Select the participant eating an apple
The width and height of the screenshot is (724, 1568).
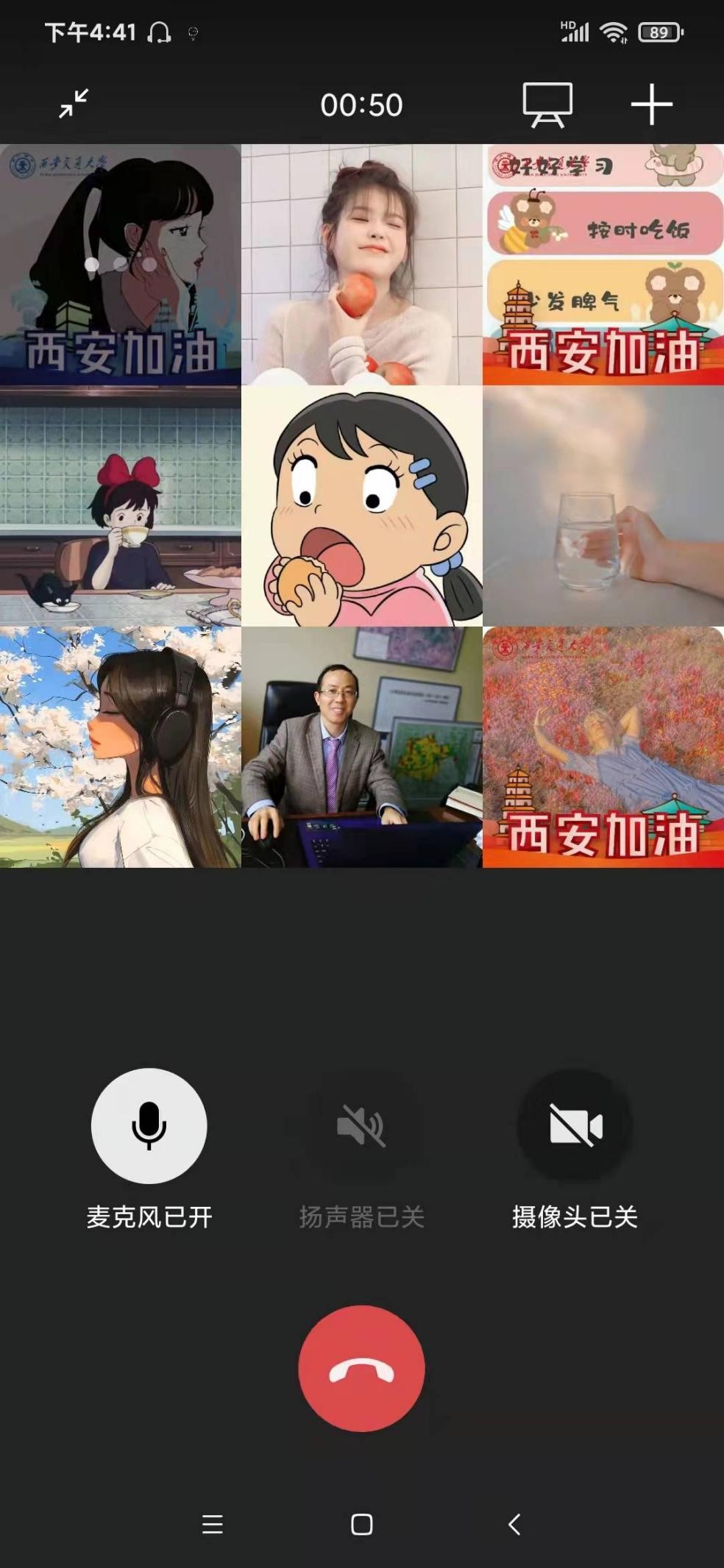361,265
